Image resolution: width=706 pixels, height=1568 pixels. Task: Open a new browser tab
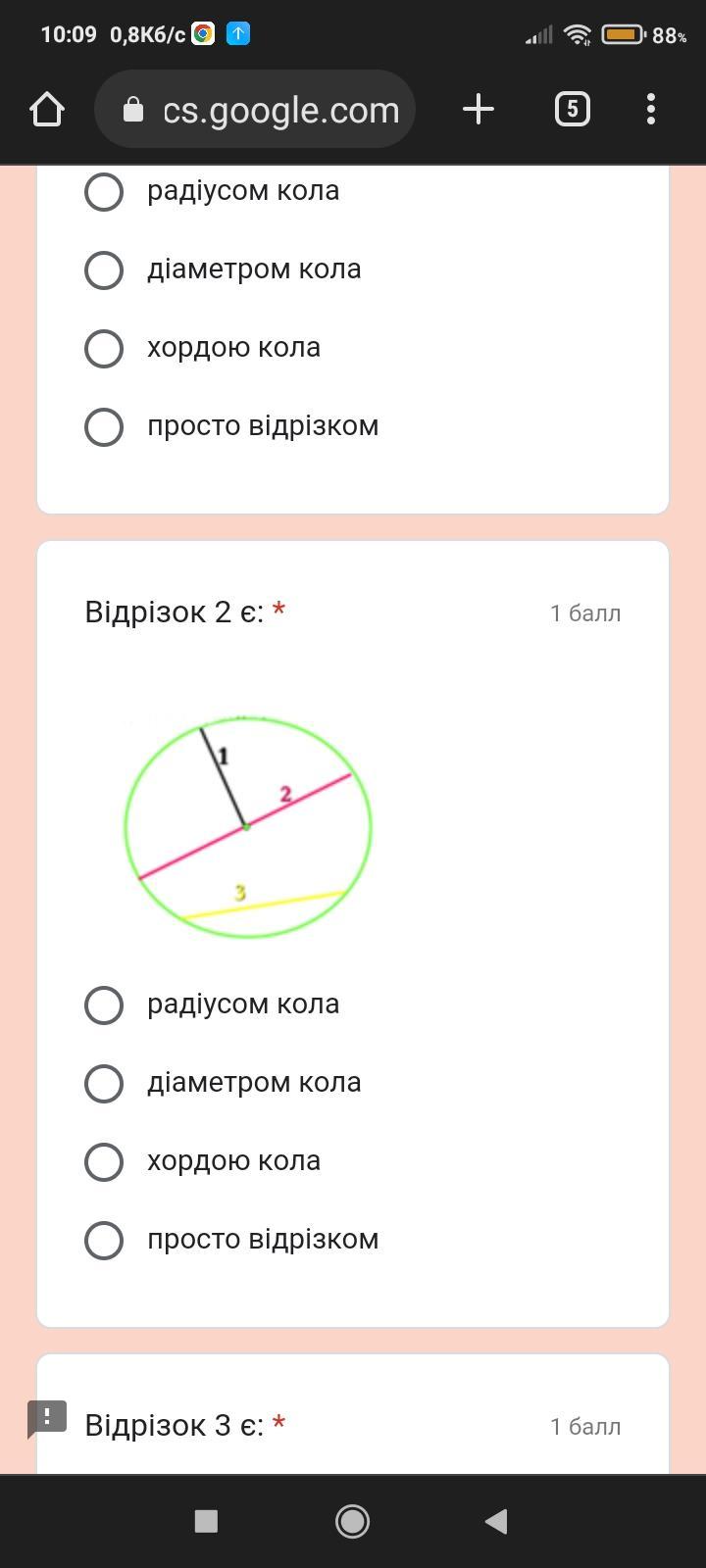point(478,109)
